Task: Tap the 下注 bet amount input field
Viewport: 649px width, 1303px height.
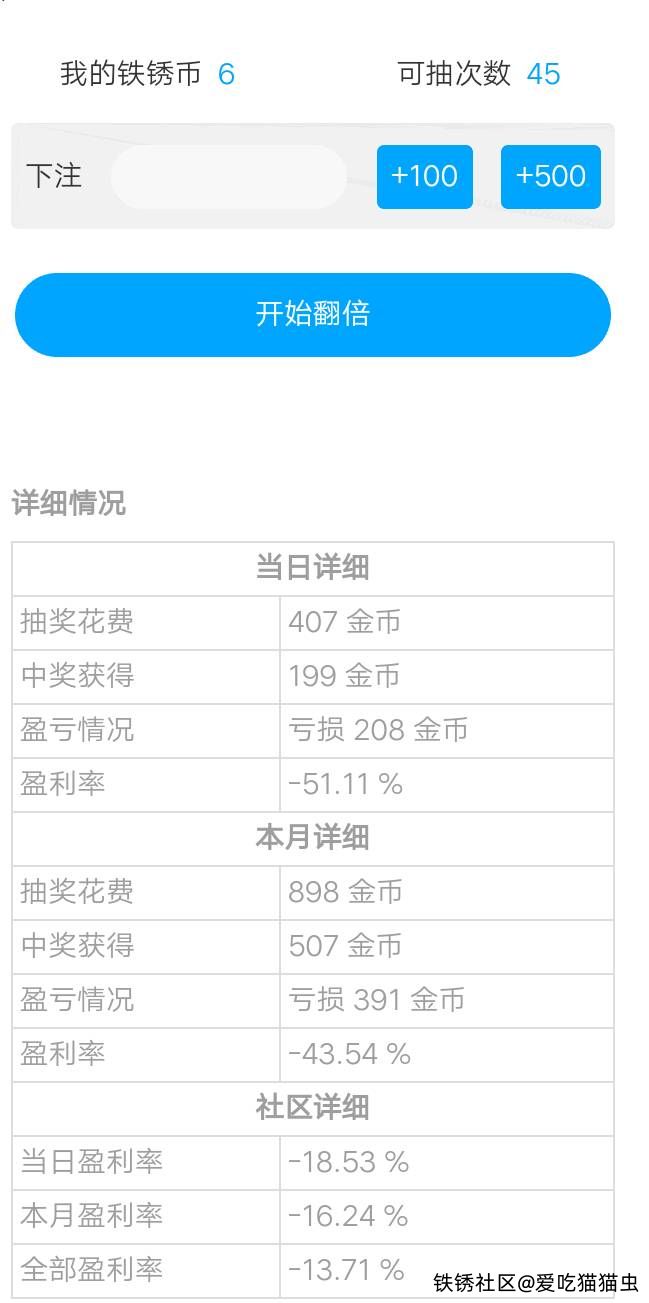Action: point(229,177)
